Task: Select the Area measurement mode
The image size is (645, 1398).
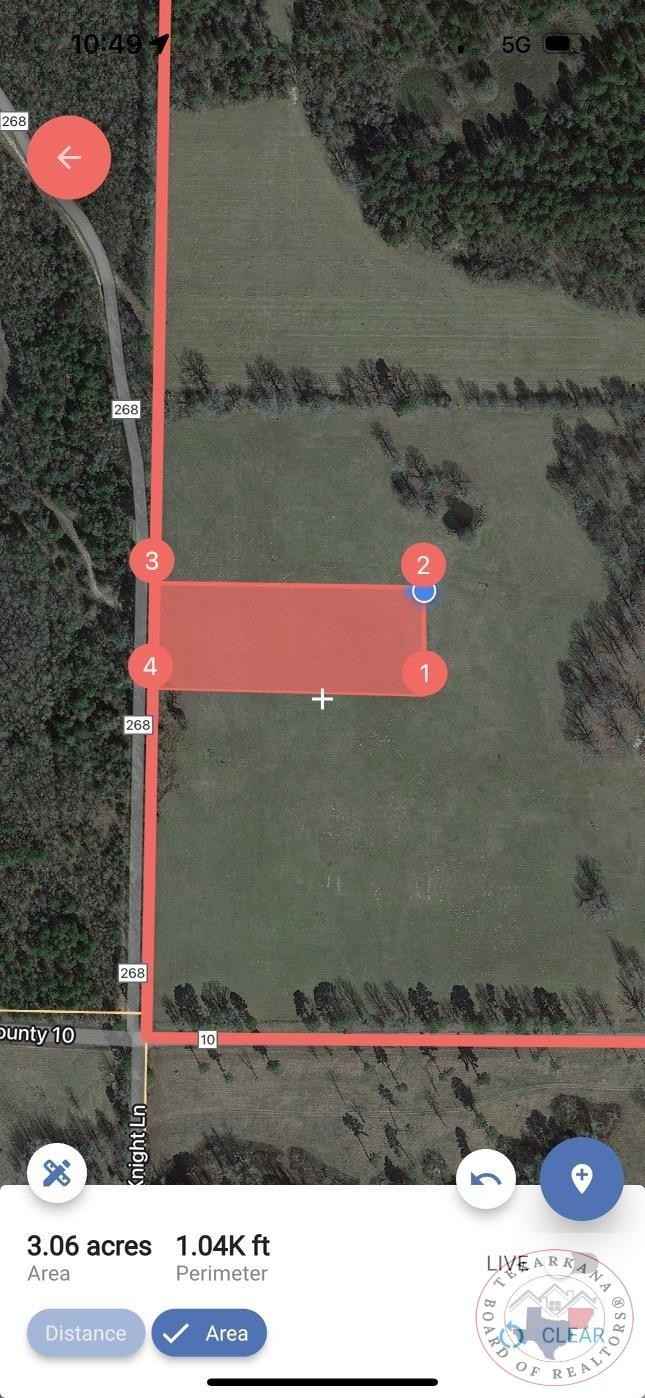Action: point(209,1333)
